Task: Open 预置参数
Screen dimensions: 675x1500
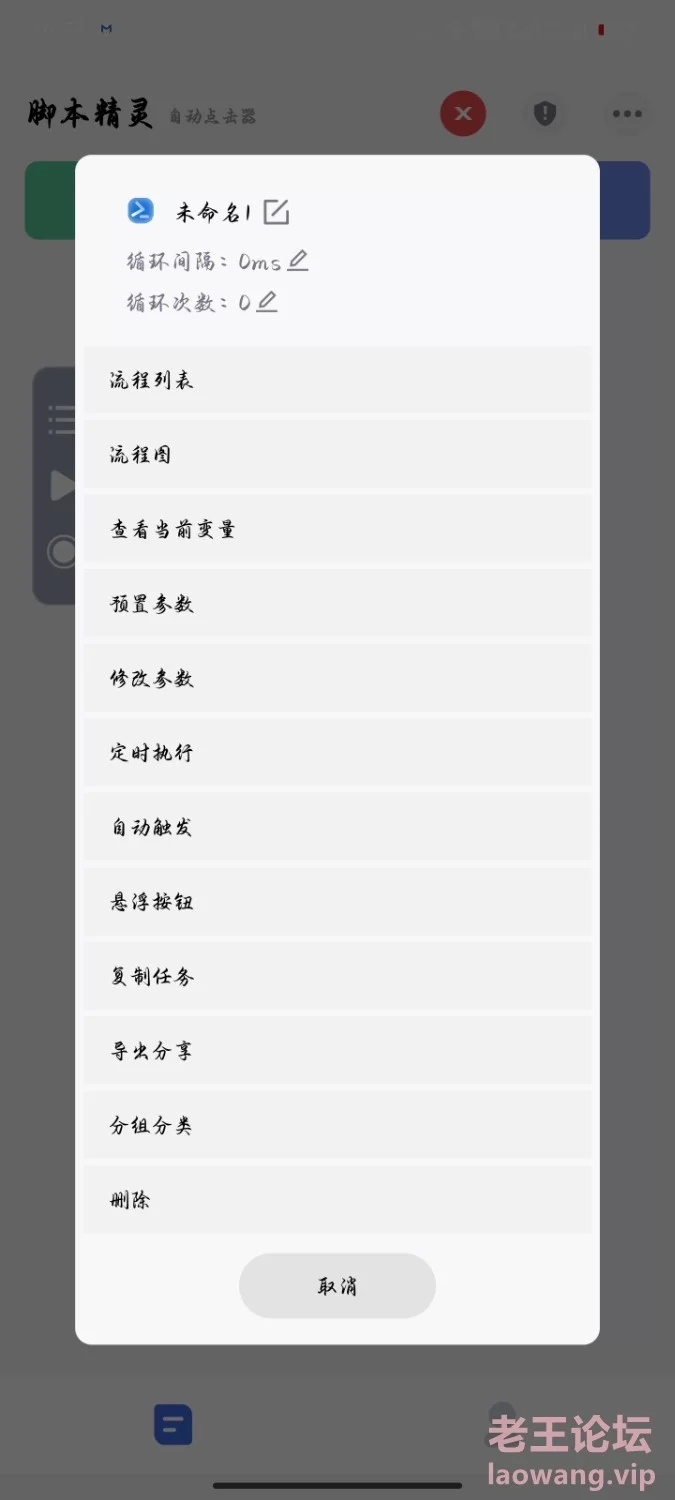Action: coord(337,604)
